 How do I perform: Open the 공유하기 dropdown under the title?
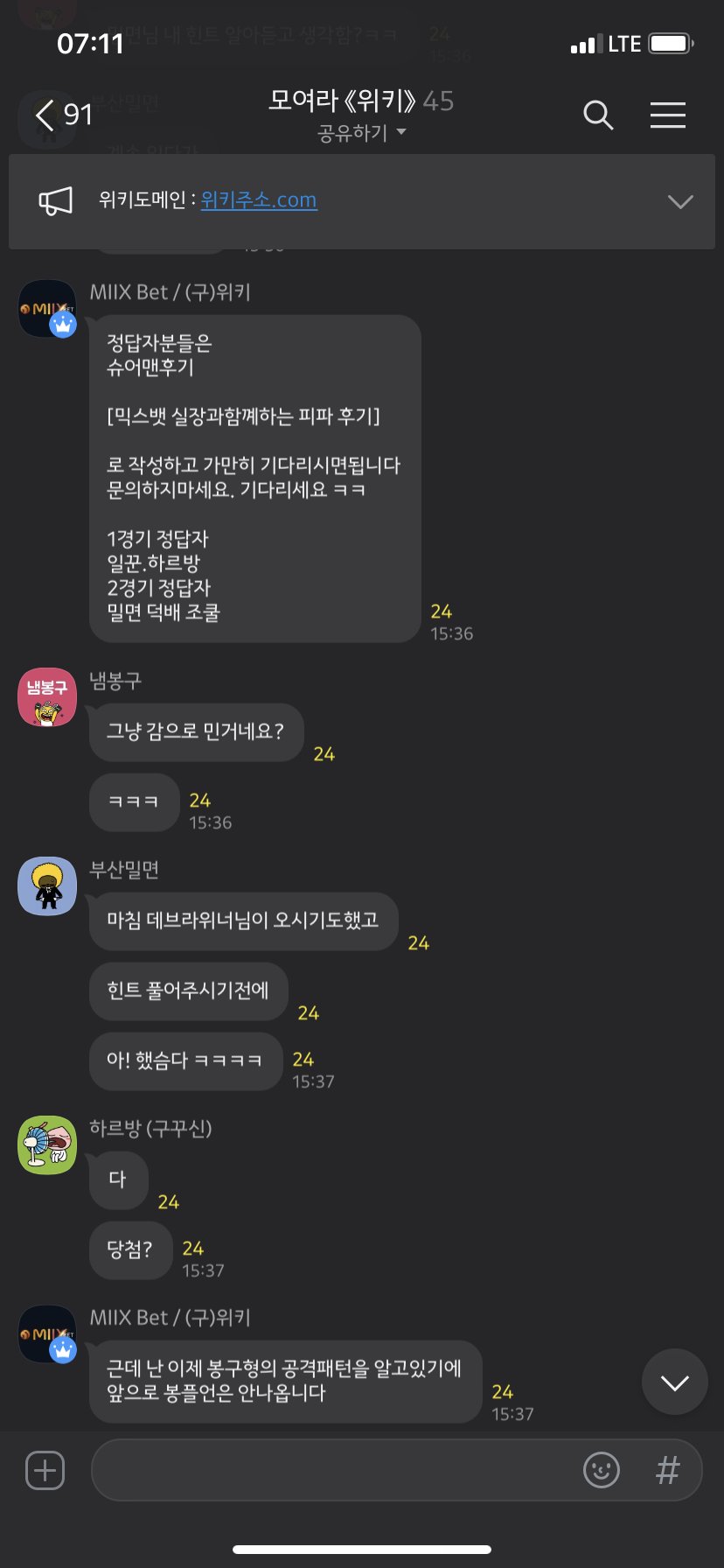click(362, 133)
